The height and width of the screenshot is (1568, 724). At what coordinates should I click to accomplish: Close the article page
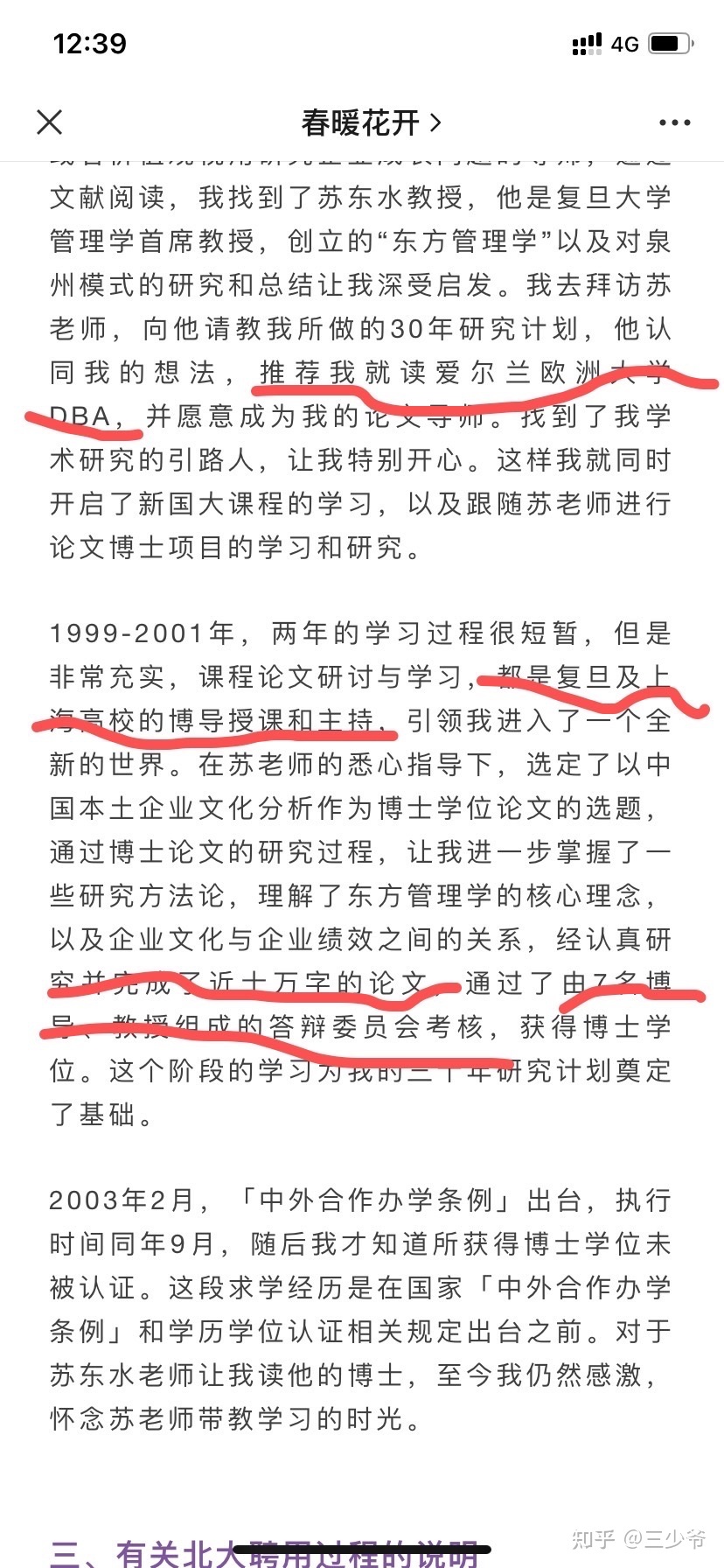tap(50, 122)
